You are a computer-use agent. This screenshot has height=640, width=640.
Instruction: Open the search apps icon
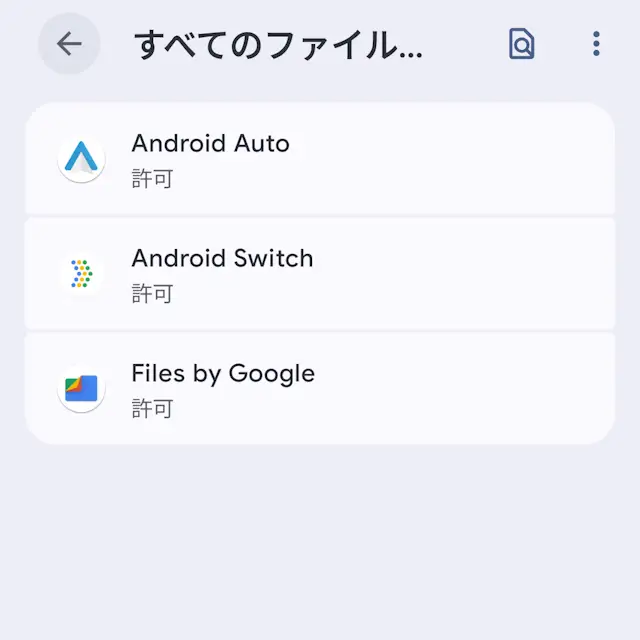coord(522,44)
